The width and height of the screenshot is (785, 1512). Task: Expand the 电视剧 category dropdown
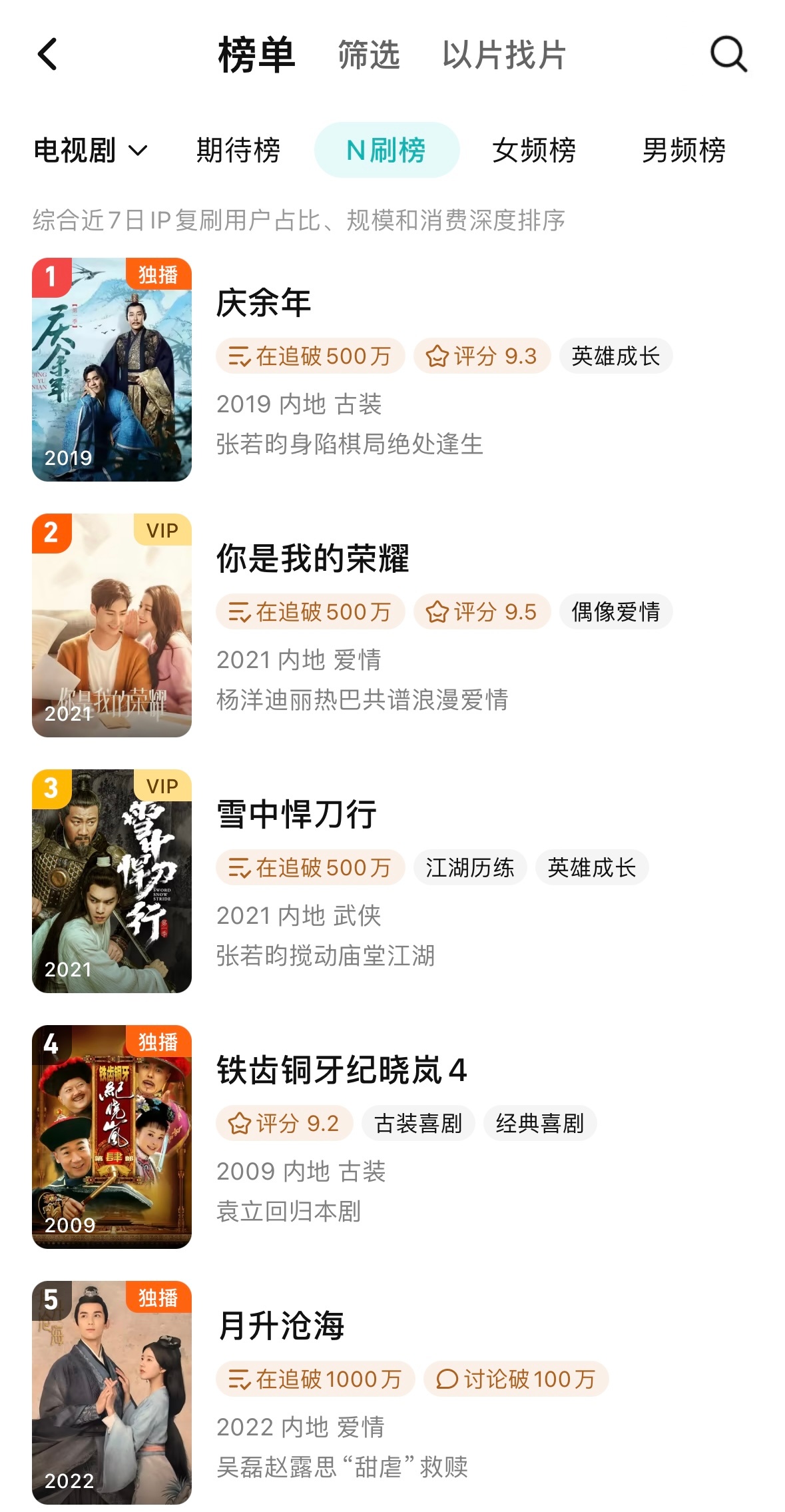[x=91, y=150]
